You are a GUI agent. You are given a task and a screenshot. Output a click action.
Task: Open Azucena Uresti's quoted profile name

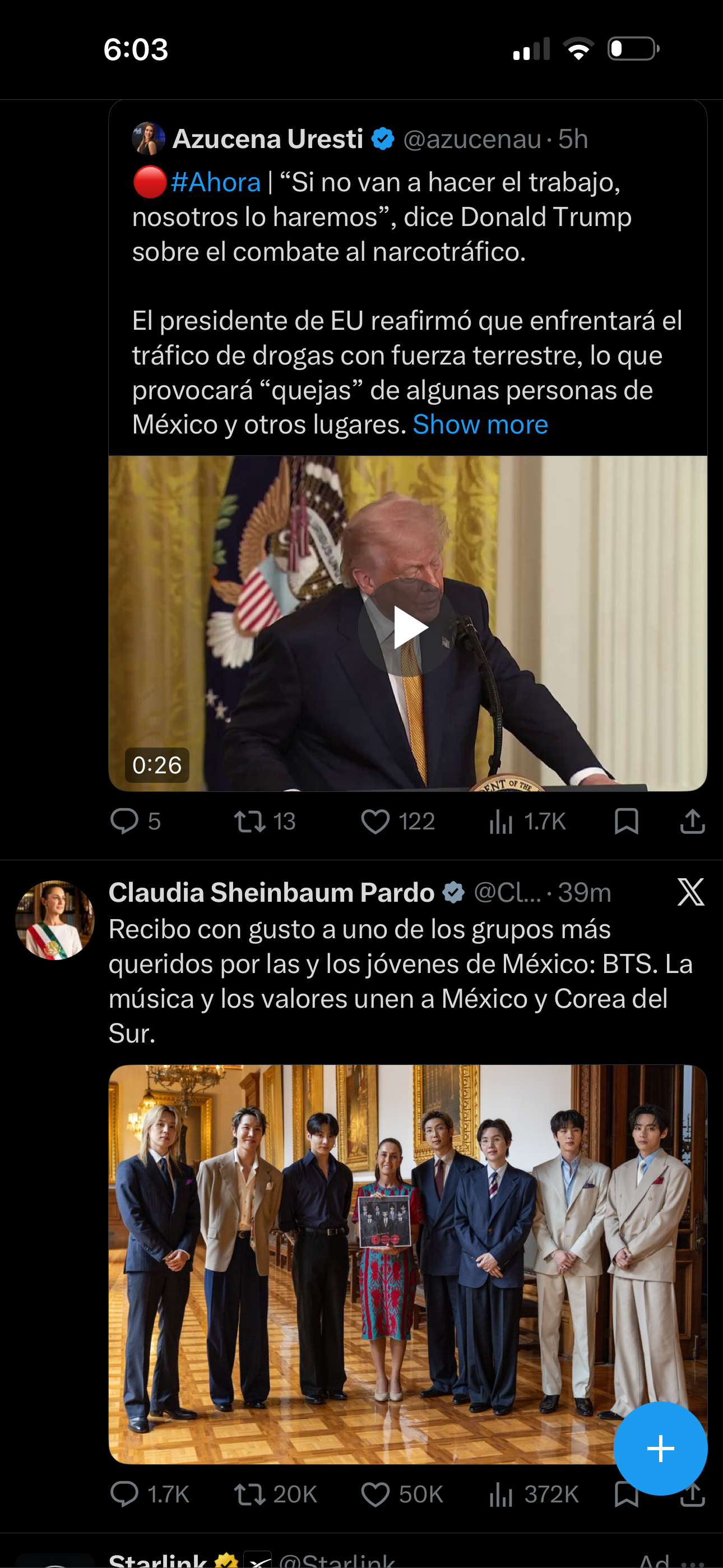(268, 140)
